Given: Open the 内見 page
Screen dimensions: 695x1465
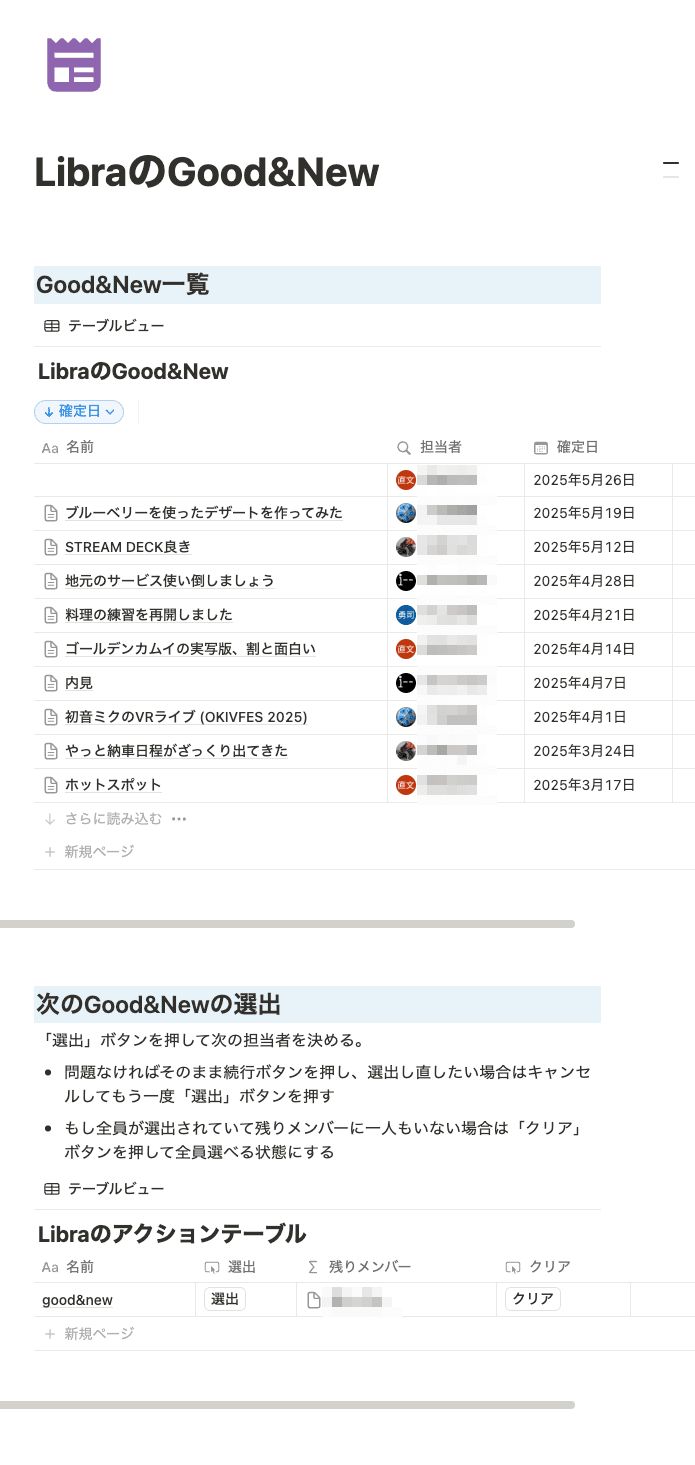Looking at the screenshot, I should coord(79,683).
